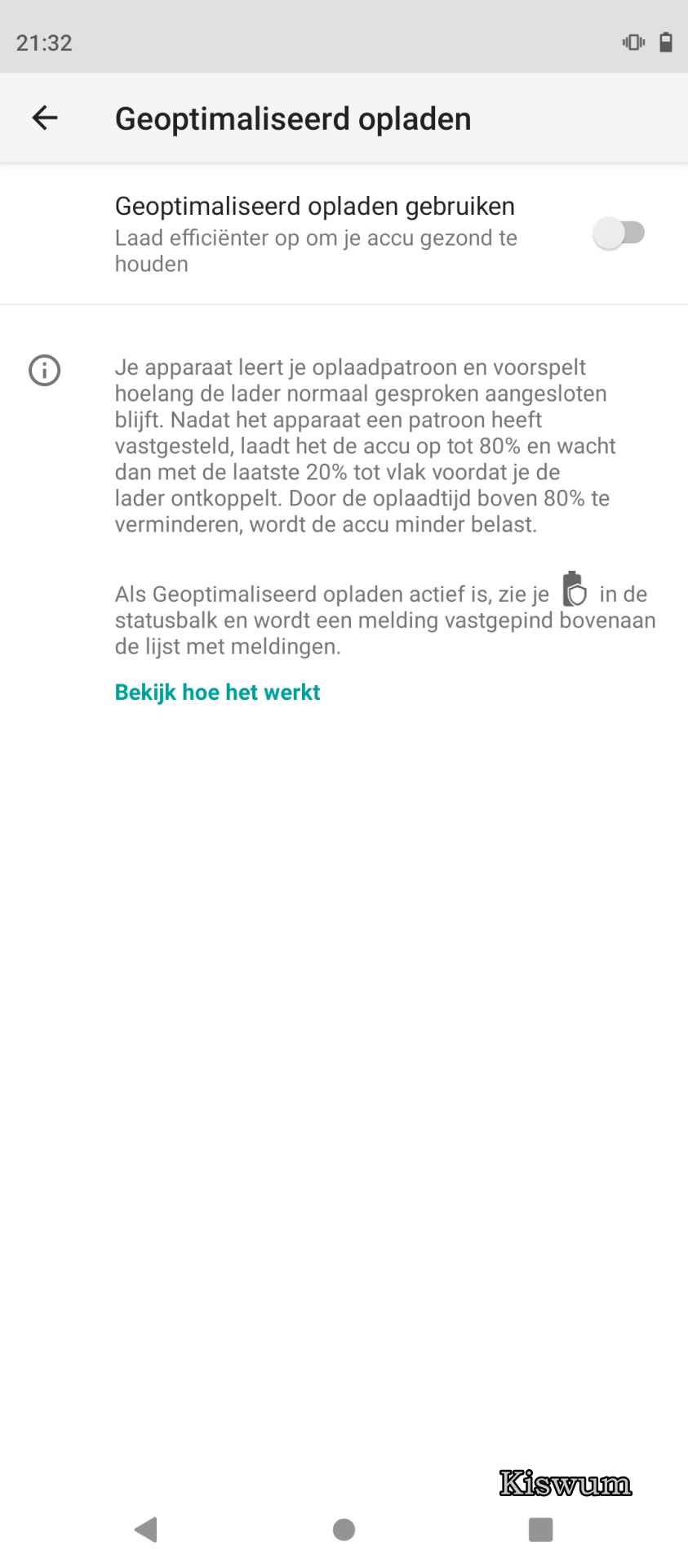
Task: Tap the system home button
Action: point(344,1530)
